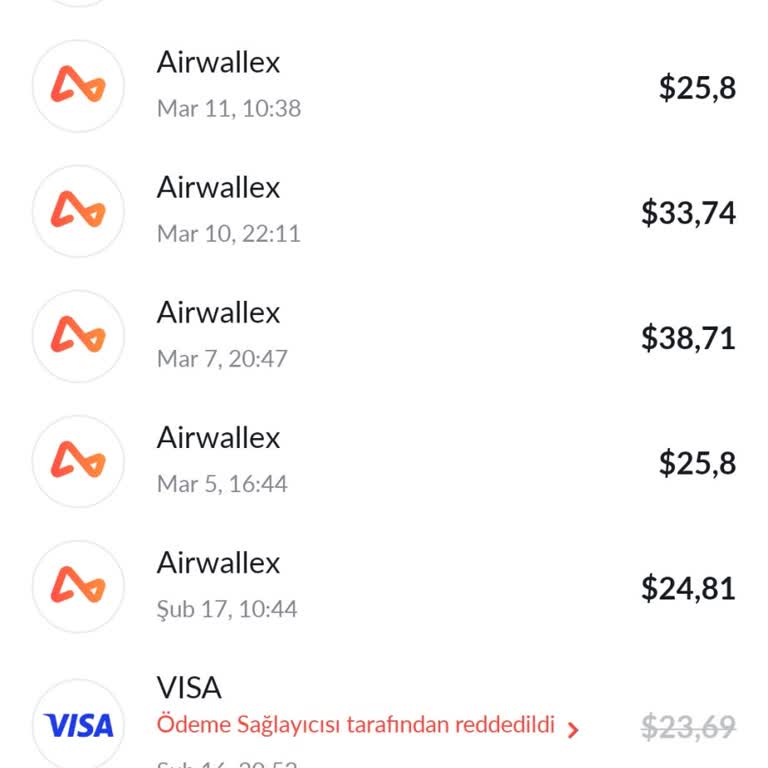This screenshot has width=768, height=768.
Task: Open the Airwallex transaction from Mar 11, 10:38
Action: tap(384, 86)
